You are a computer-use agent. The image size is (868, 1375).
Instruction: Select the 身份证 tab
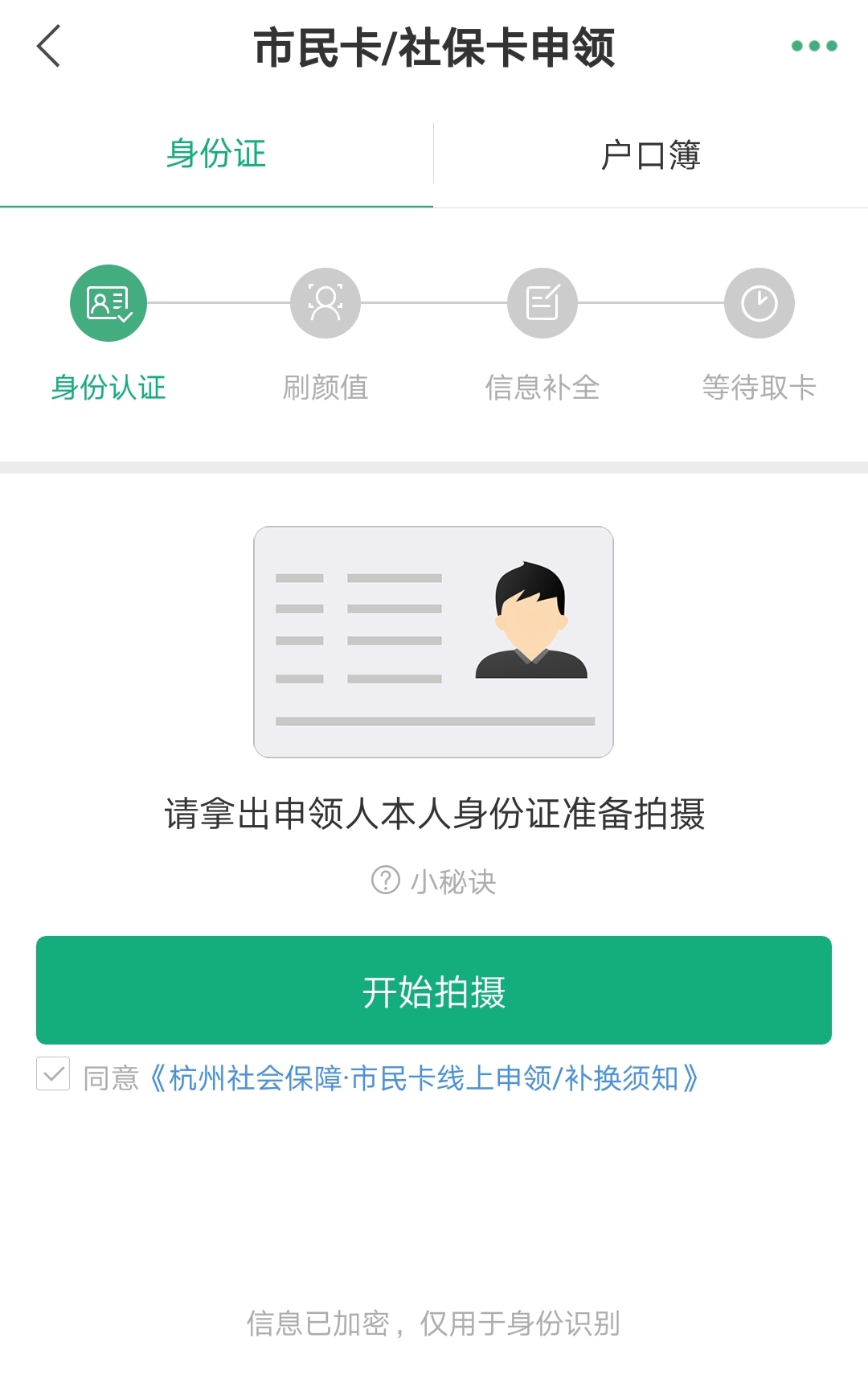216,154
